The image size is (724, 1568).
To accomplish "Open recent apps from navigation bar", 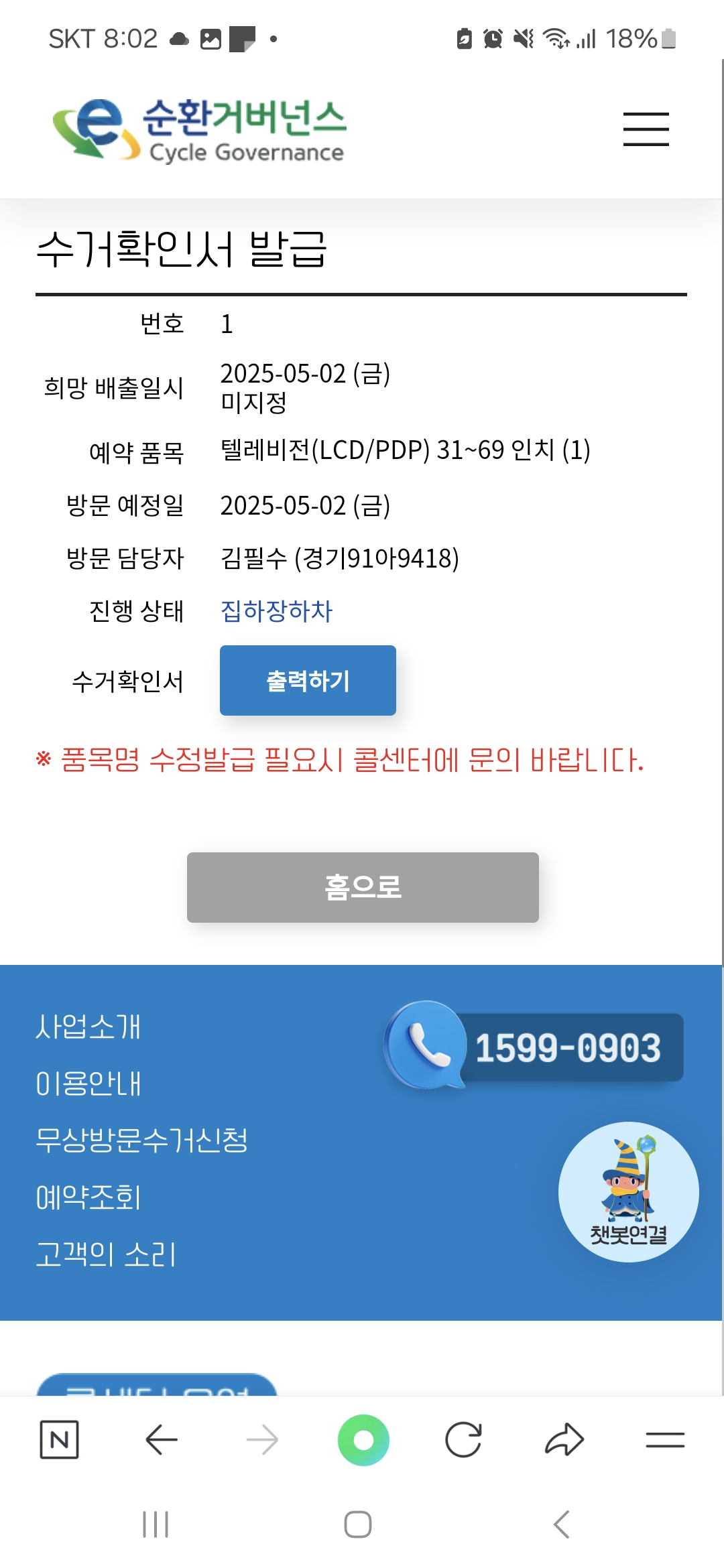I will click(x=156, y=1524).
